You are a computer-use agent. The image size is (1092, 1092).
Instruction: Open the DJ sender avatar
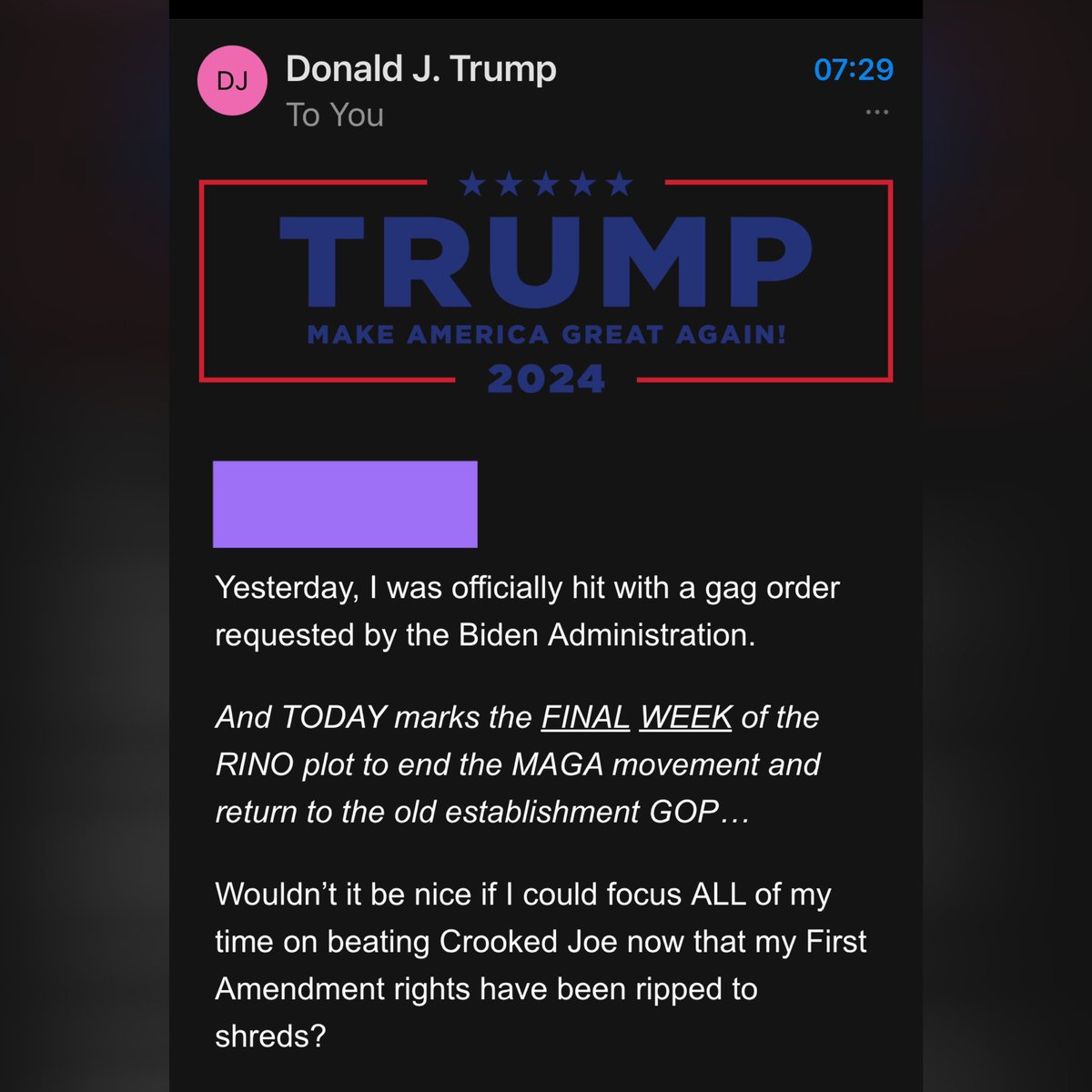point(232,82)
